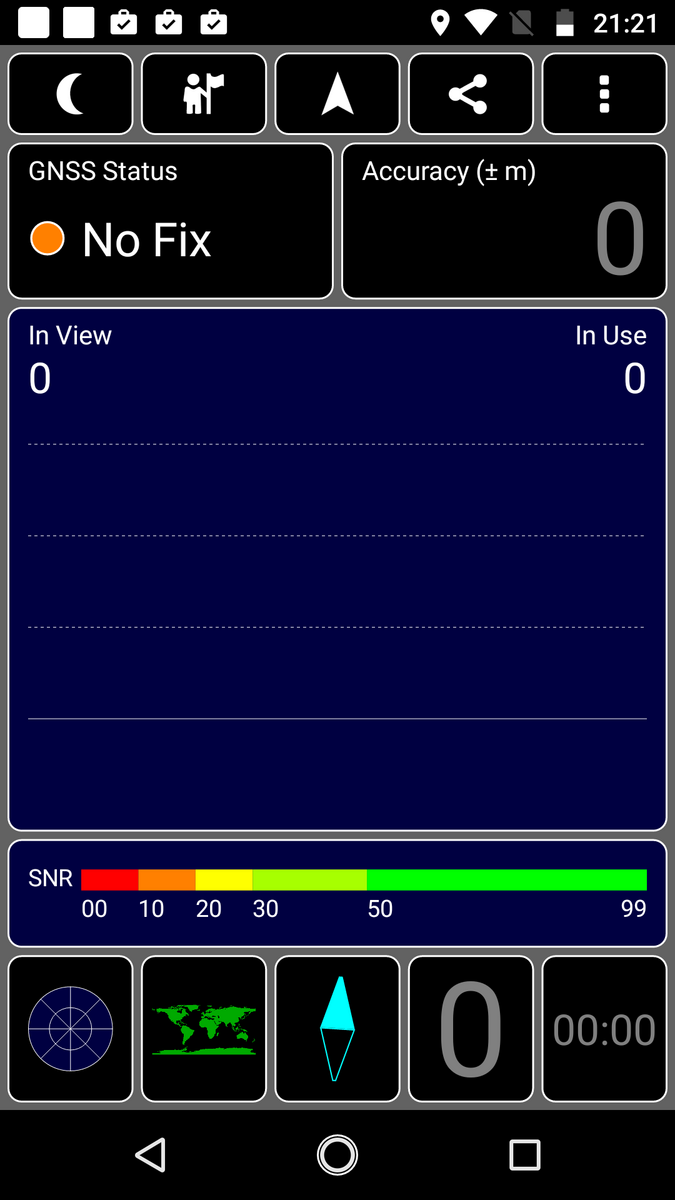Open the GNSS Status tile
The image size is (675, 1200).
click(170, 221)
